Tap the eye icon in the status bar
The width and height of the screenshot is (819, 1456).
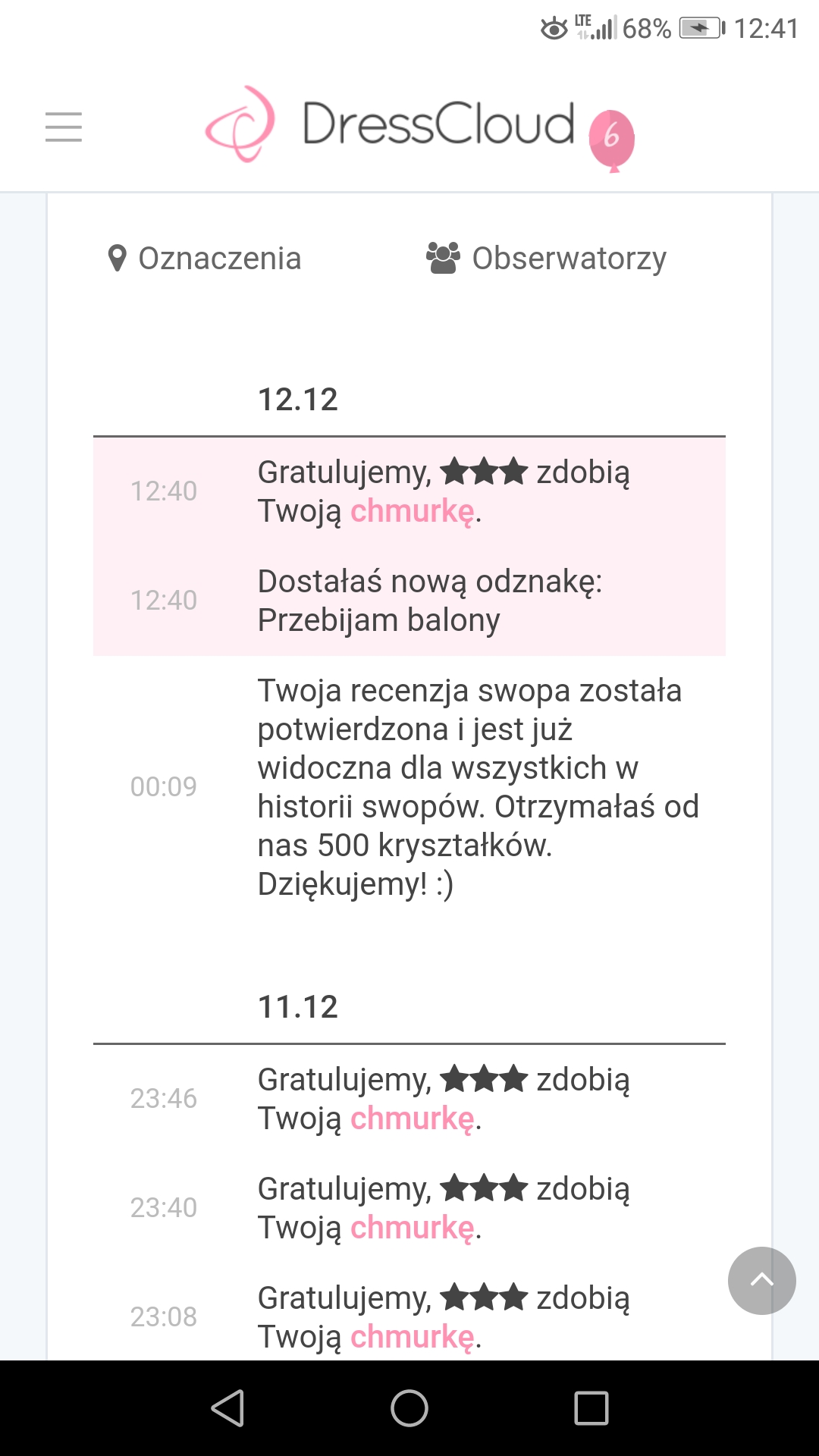(x=553, y=27)
